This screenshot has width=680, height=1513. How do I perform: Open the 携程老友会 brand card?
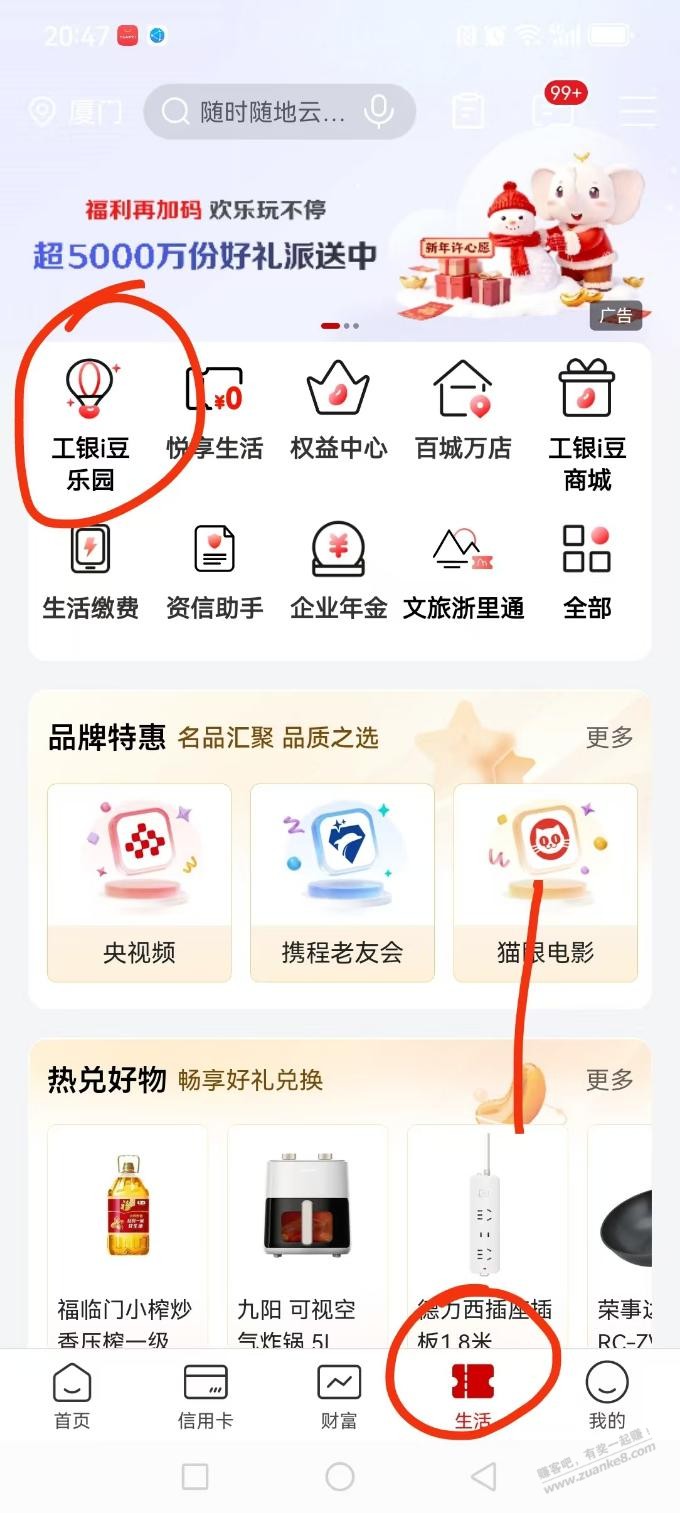pyautogui.click(x=342, y=882)
